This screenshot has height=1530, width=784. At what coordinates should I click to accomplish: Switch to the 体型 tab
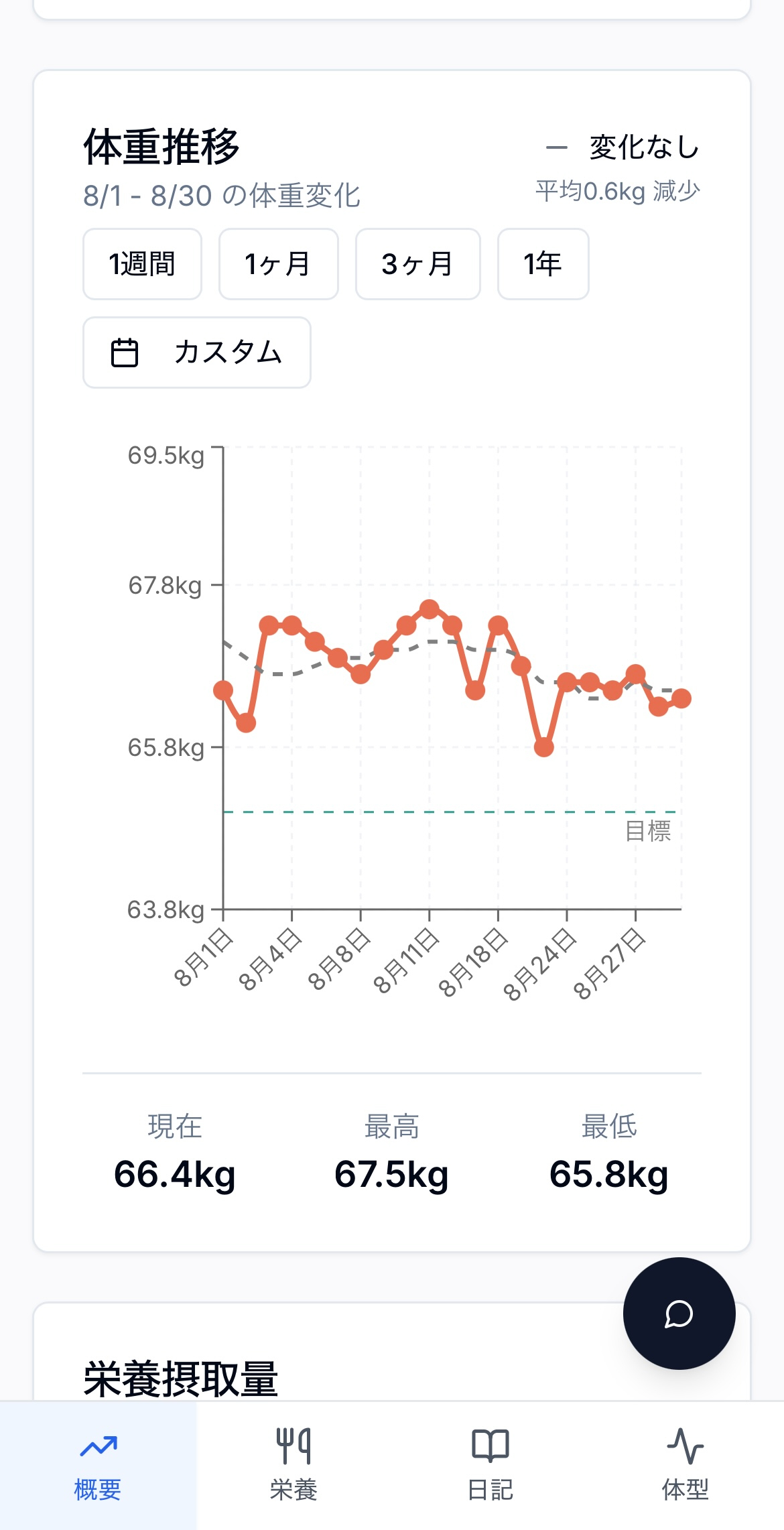(685, 1465)
